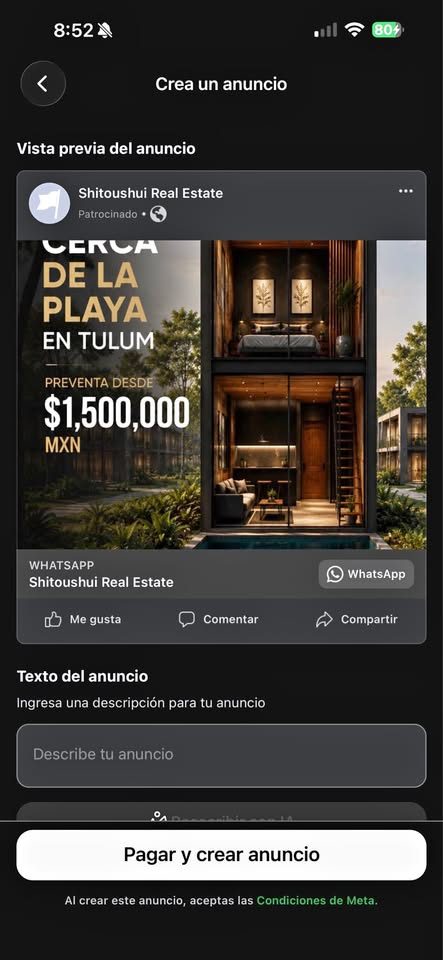This screenshot has height=960, width=443.
Task: Tap Pagar y crear anuncio
Action: (222, 855)
